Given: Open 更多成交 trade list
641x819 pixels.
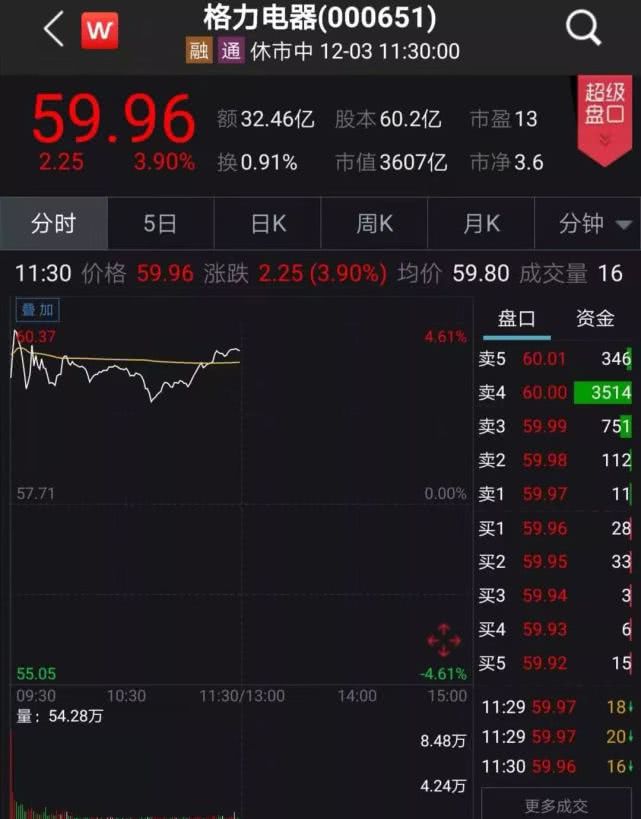Looking at the screenshot, I should click(557, 805).
